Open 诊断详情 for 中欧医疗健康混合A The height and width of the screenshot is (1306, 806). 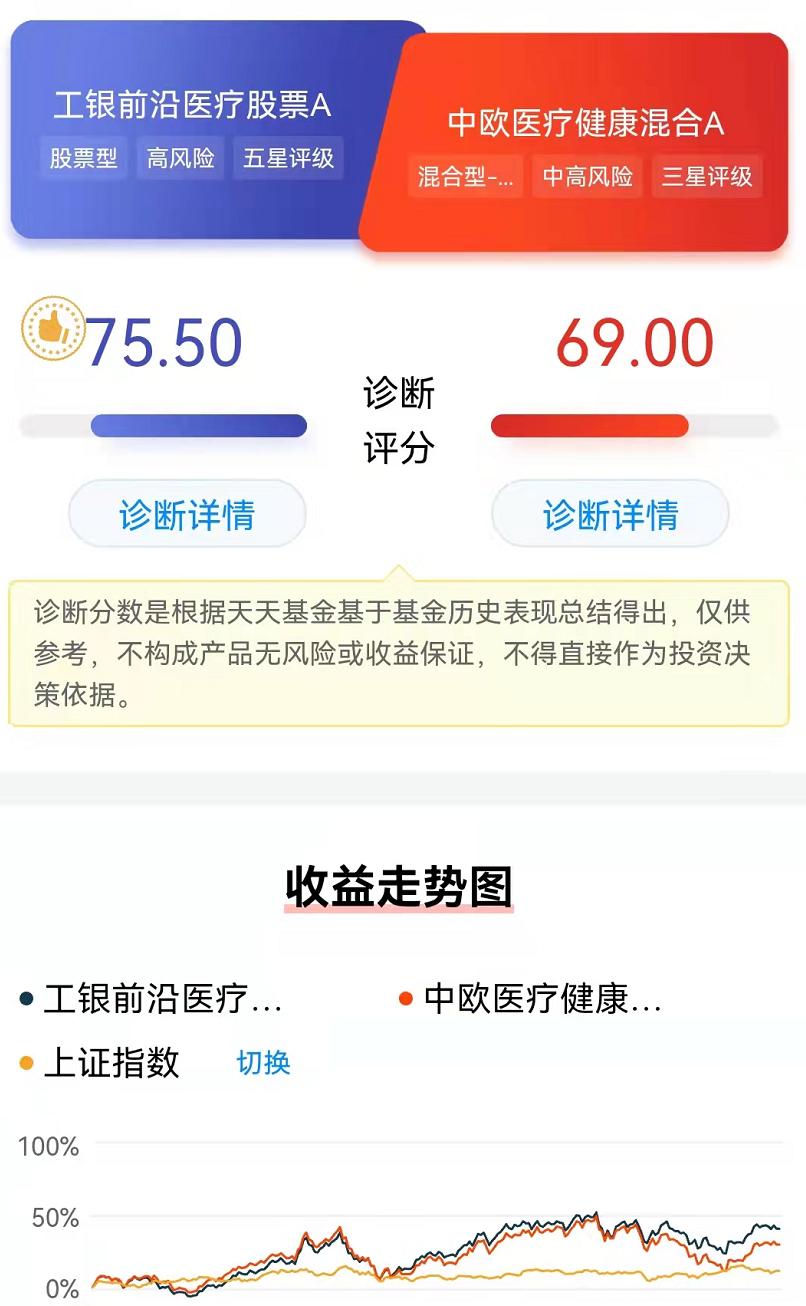point(610,515)
